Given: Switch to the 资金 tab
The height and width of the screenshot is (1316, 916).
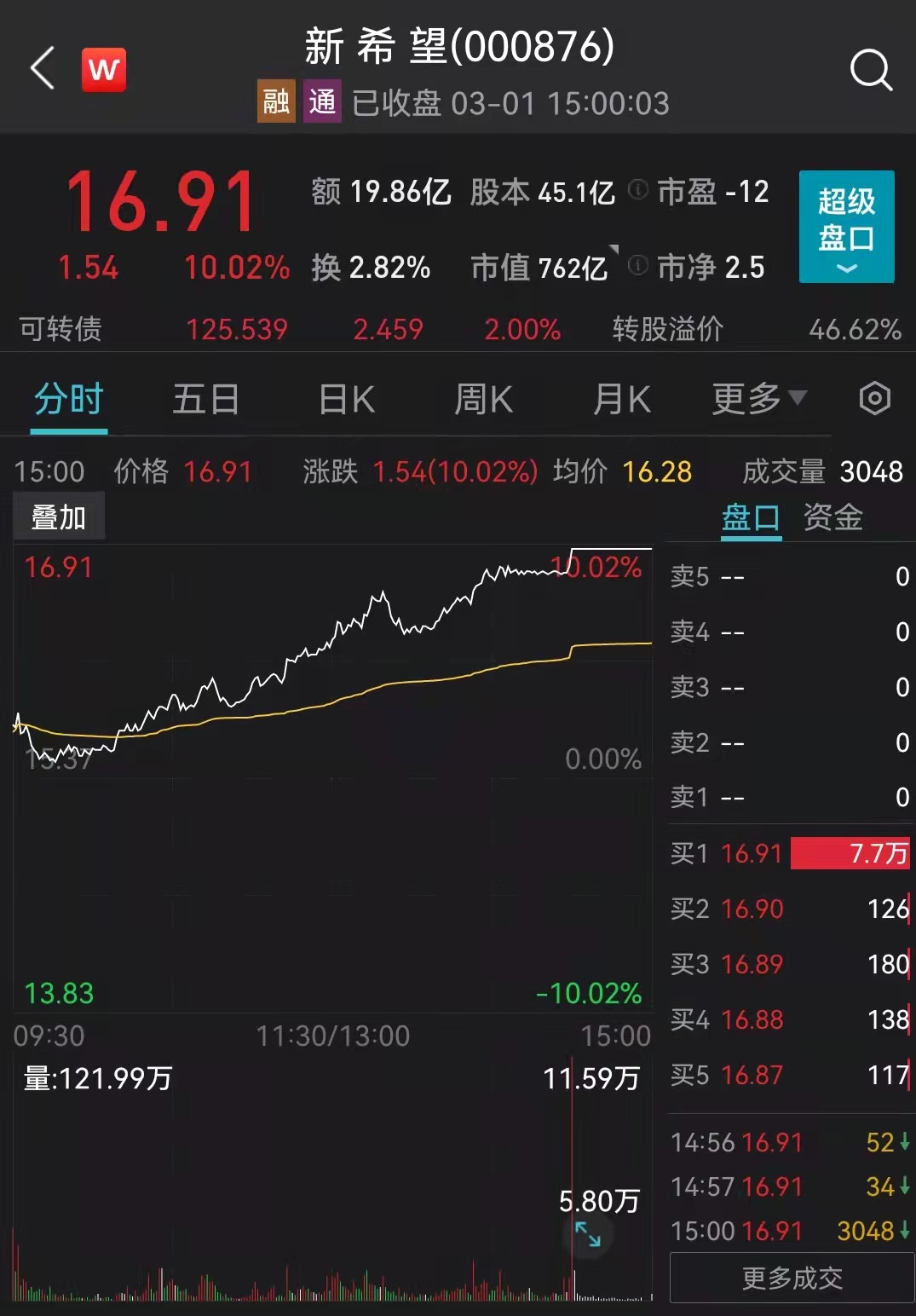Looking at the screenshot, I should 832,517.
